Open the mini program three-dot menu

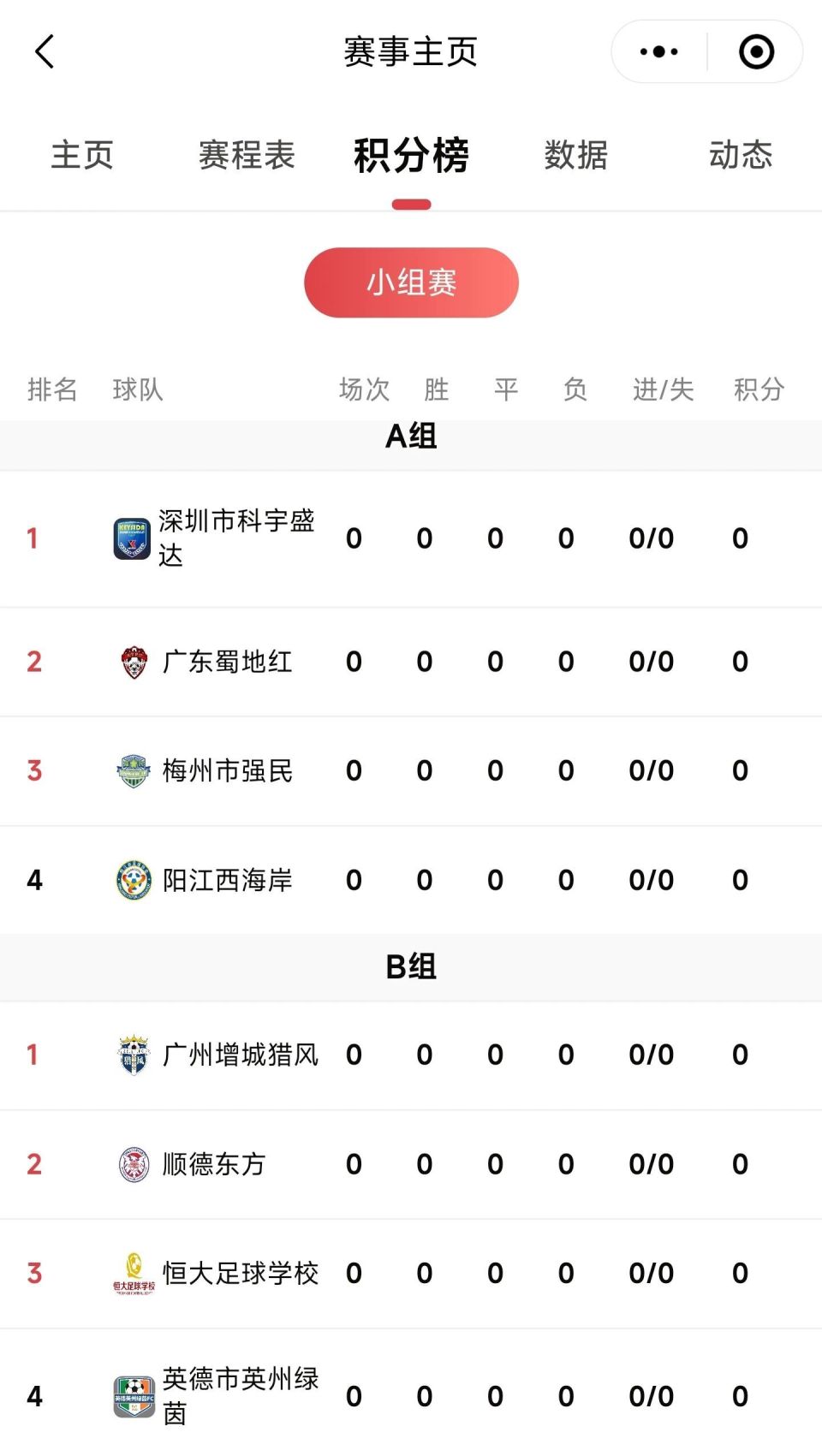tap(658, 52)
